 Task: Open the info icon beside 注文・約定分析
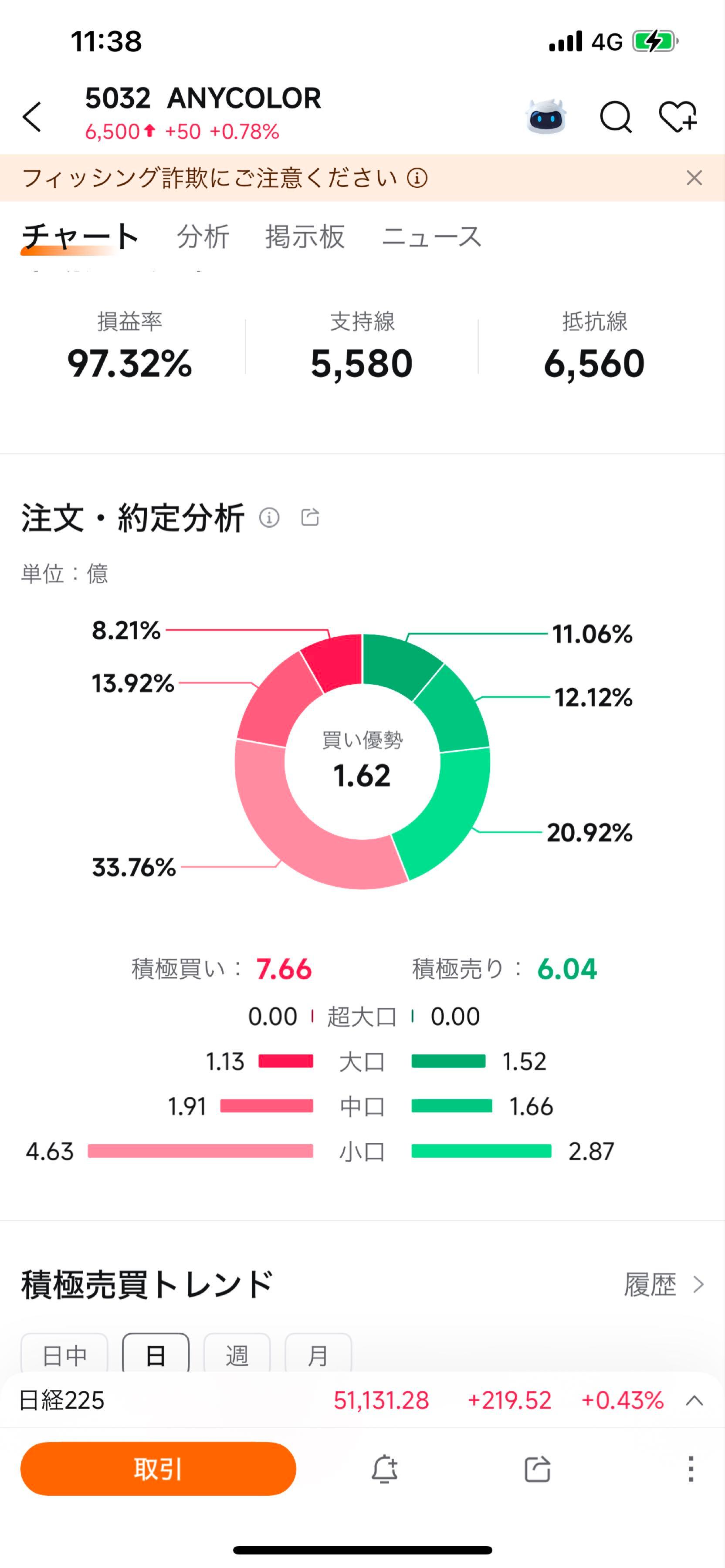(x=270, y=518)
